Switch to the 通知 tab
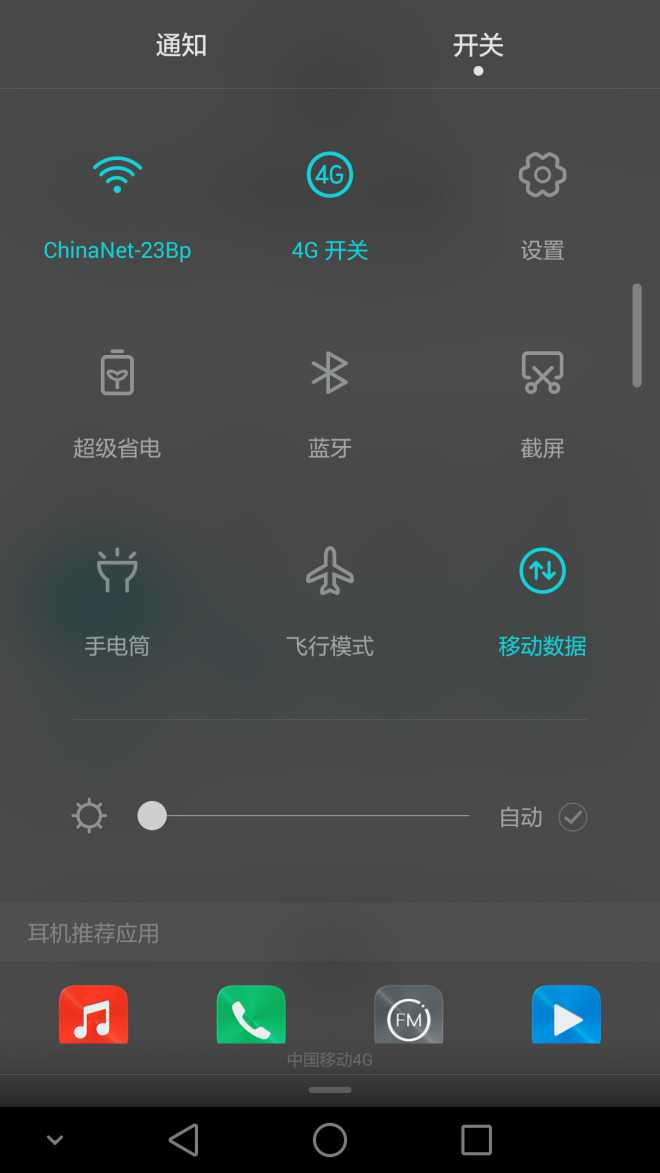Screen dimensions: 660x1173 tap(181, 46)
